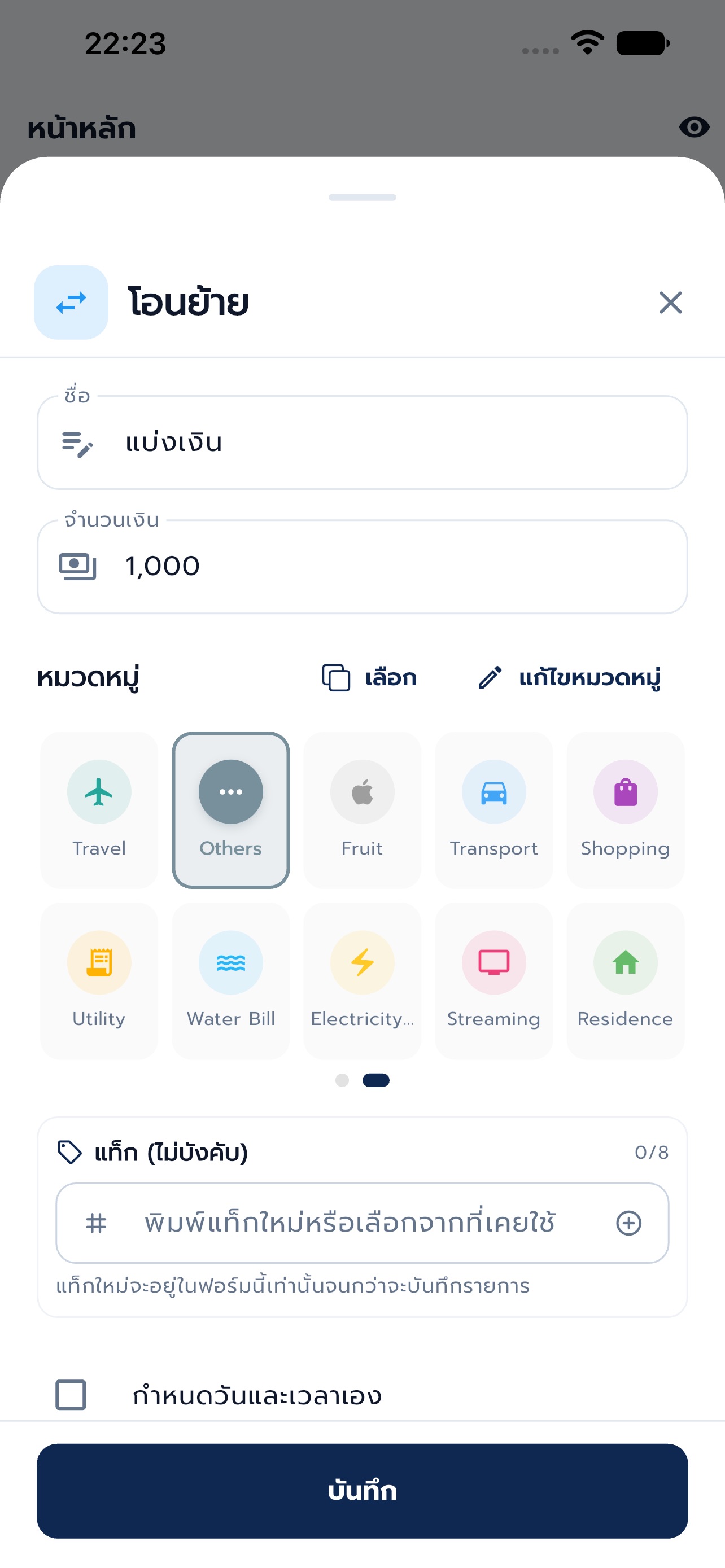The height and width of the screenshot is (1568, 725).
Task: Save with the บันทึก button
Action: point(362,1491)
